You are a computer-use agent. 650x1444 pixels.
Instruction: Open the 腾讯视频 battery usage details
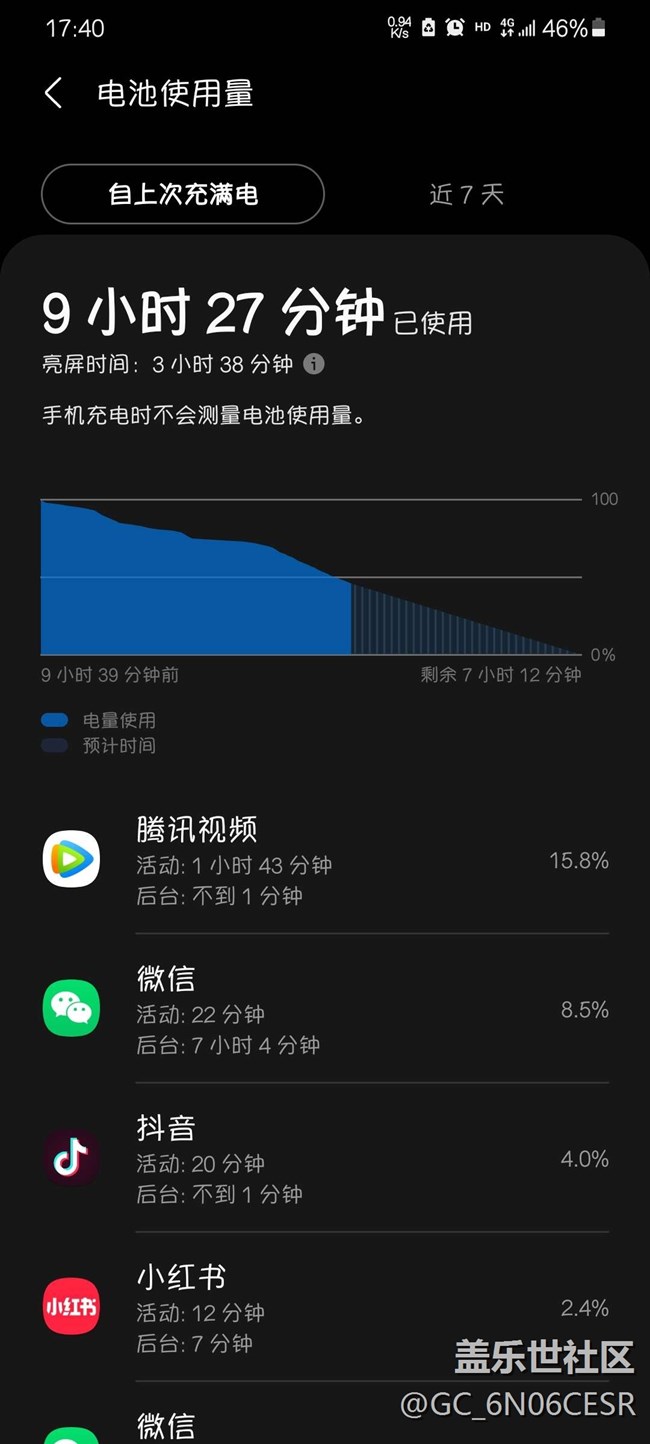(325, 861)
